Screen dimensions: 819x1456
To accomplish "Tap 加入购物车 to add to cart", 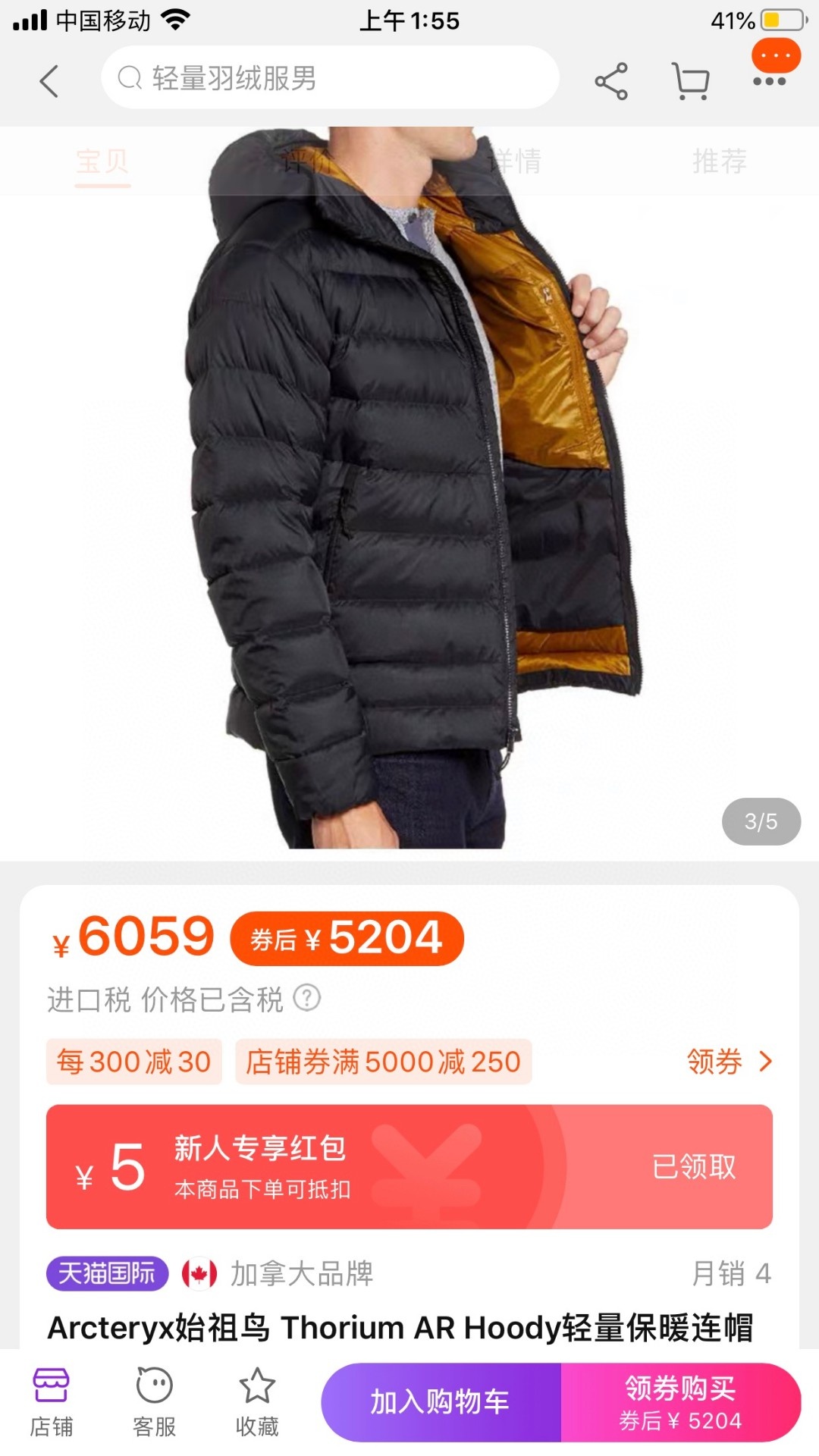I will pos(440,1402).
